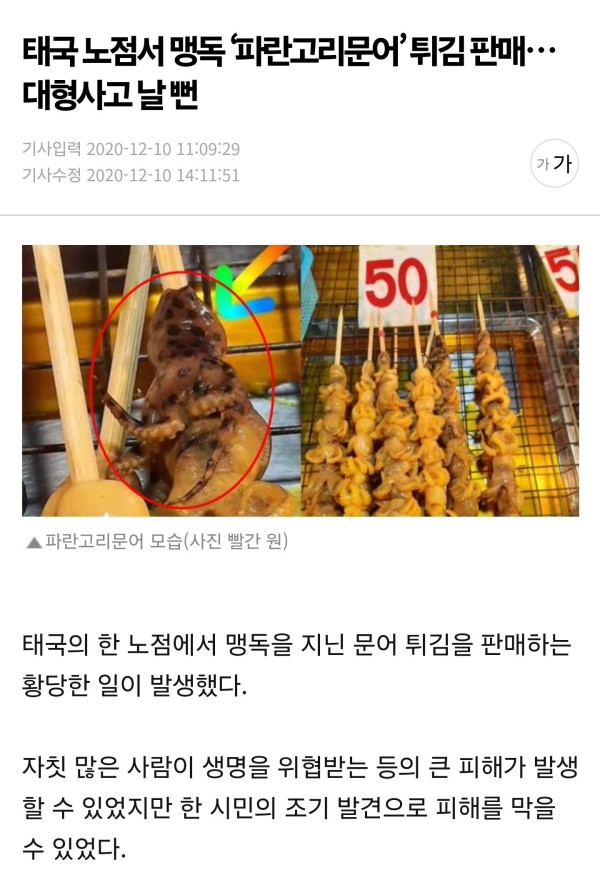
Task: Open the blue-ringed octopus article photo
Action: point(300,380)
